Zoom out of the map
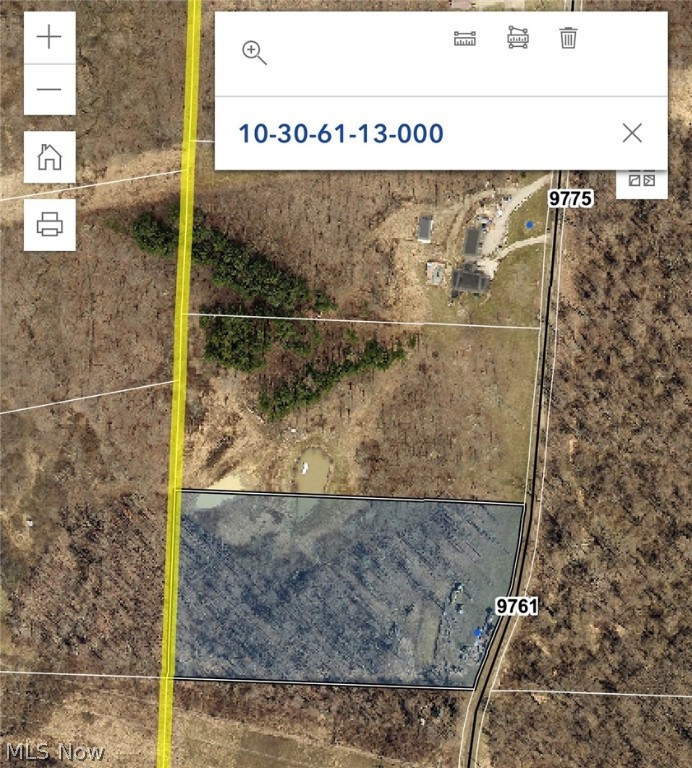 pyautogui.click(x=49, y=90)
